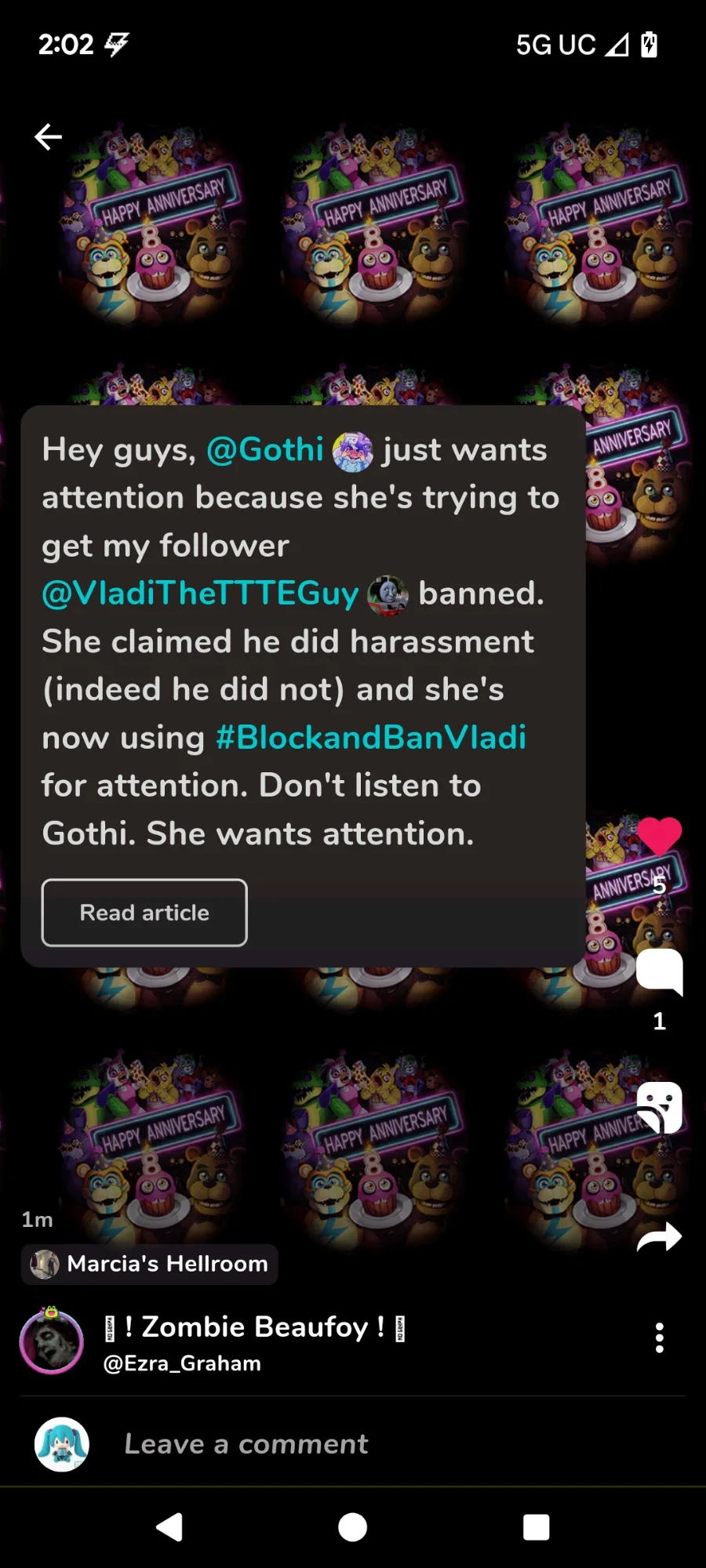Share this post with the arrow

click(x=660, y=1236)
